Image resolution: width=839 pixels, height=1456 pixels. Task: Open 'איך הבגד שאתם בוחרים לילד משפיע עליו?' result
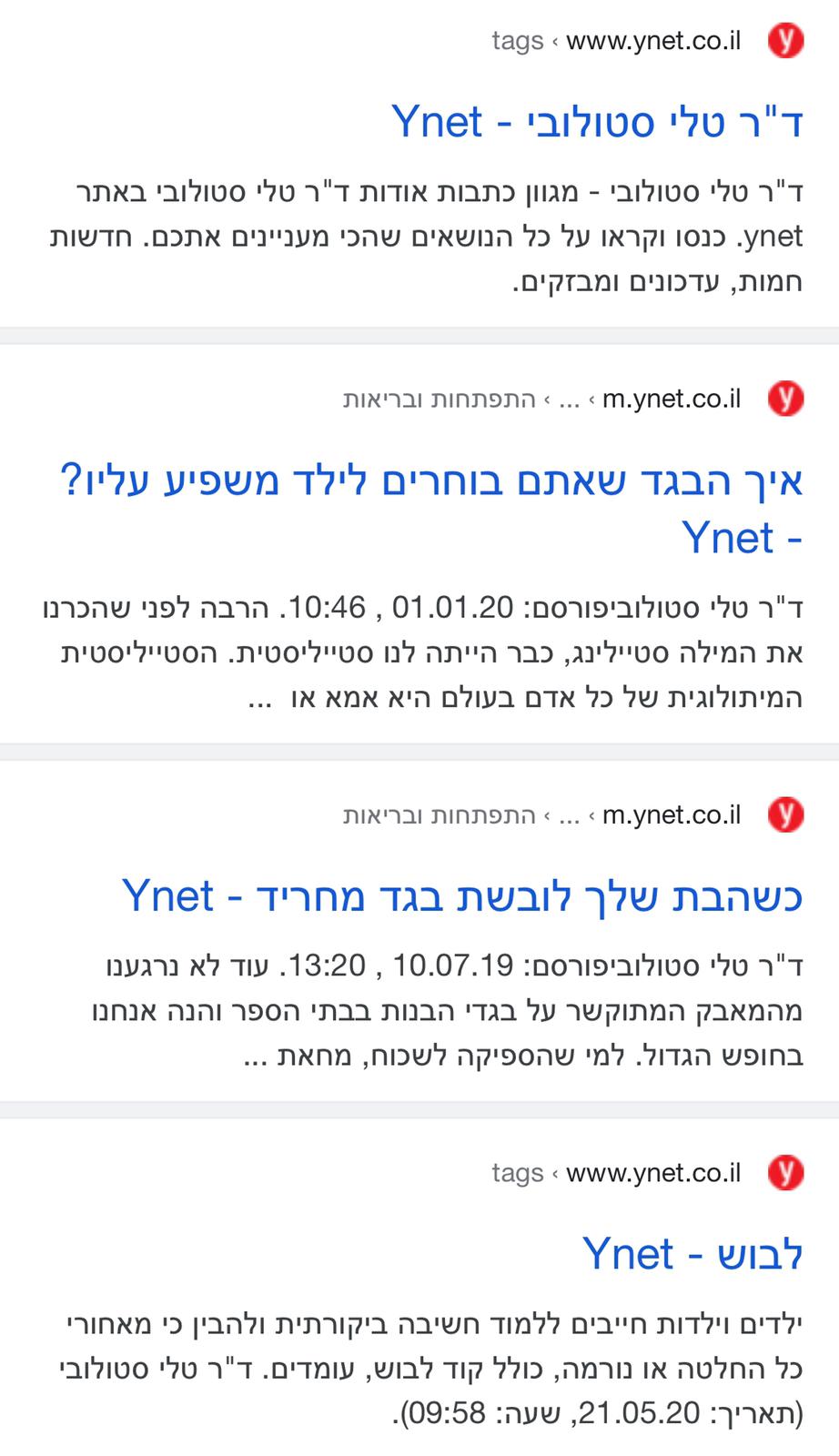(431, 509)
